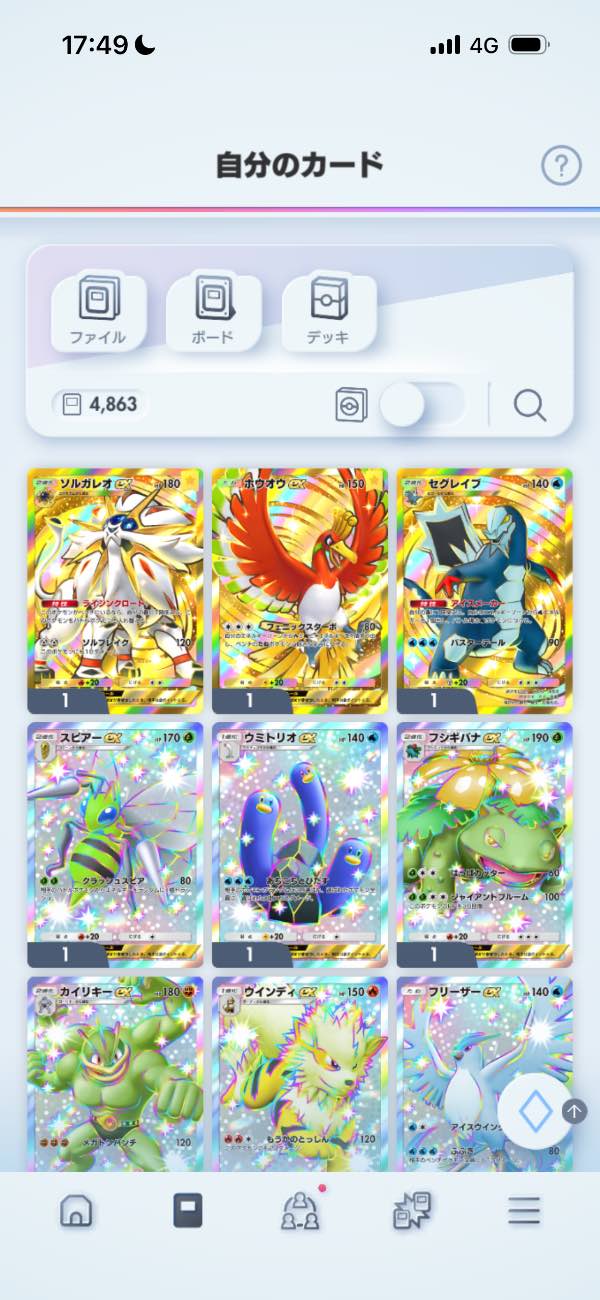Open card search magnifier
600x1300 pixels.
[530, 405]
